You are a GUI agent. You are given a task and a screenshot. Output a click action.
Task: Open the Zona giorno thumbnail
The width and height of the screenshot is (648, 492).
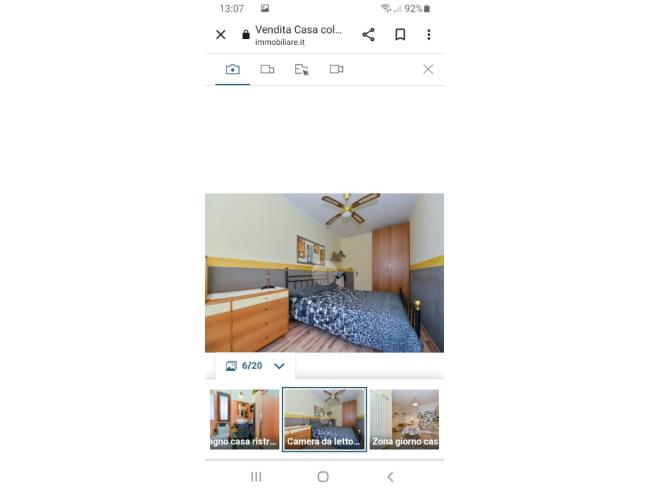click(x=404, y=419)
